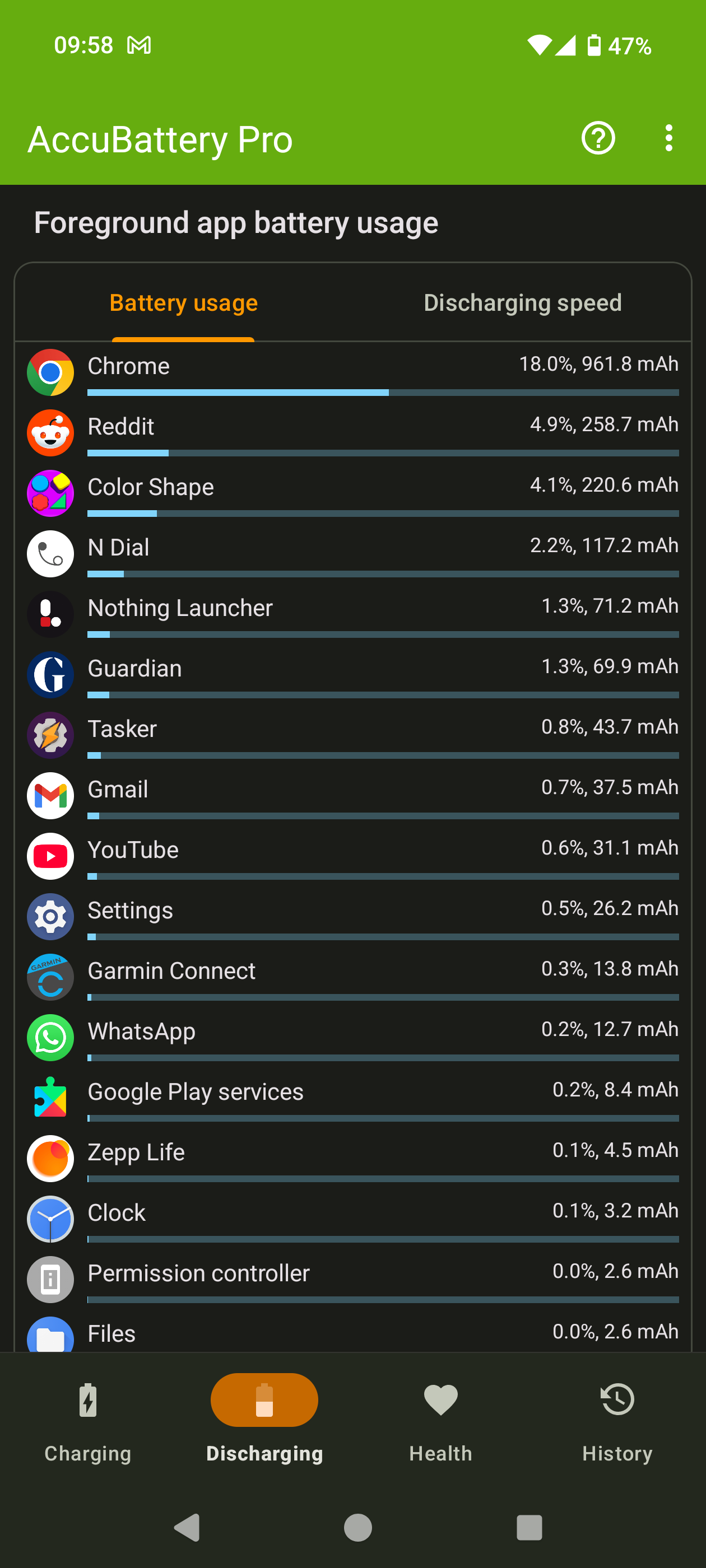Open Gmail battery usage entry

(x=352, y=795)
